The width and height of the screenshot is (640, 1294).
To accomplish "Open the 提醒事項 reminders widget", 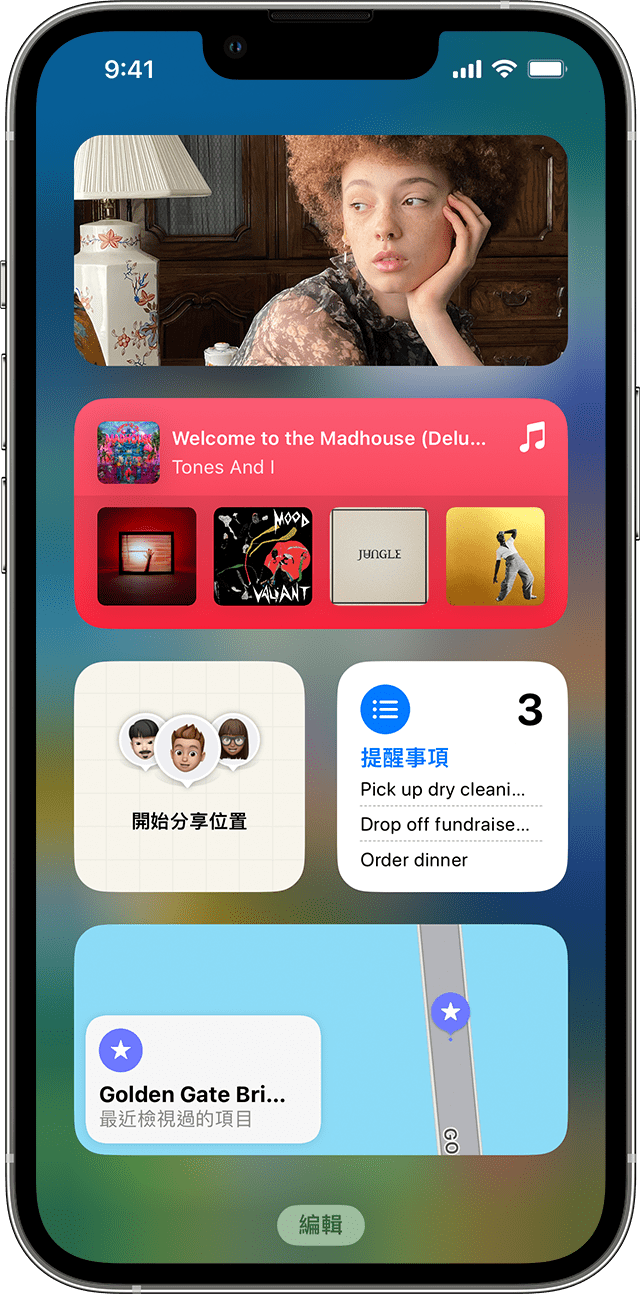I will click(452, 776).
